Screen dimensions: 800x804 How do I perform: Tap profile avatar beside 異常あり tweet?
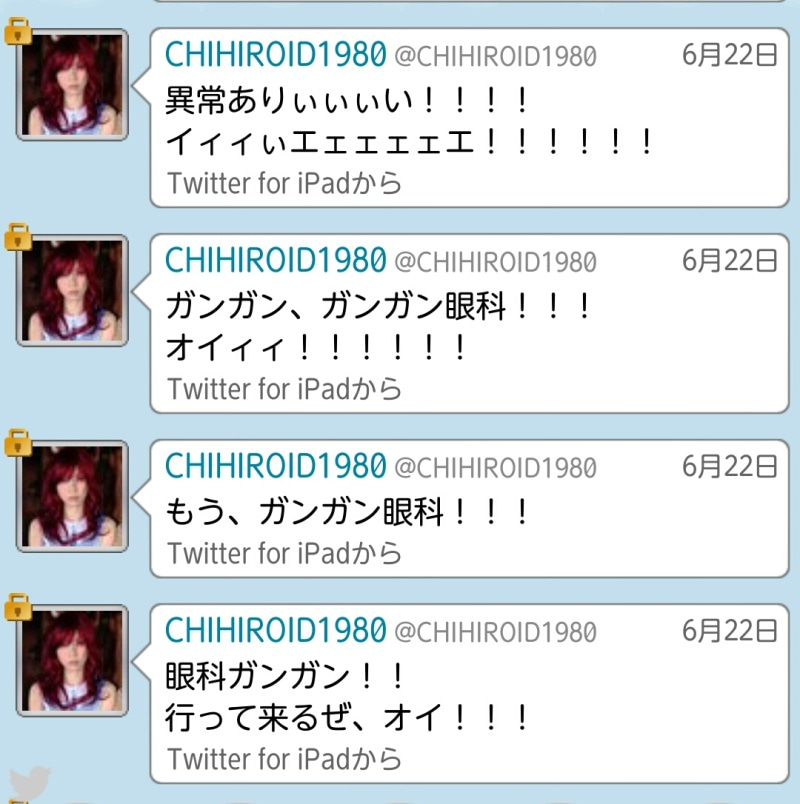click(x=72, y=86)
